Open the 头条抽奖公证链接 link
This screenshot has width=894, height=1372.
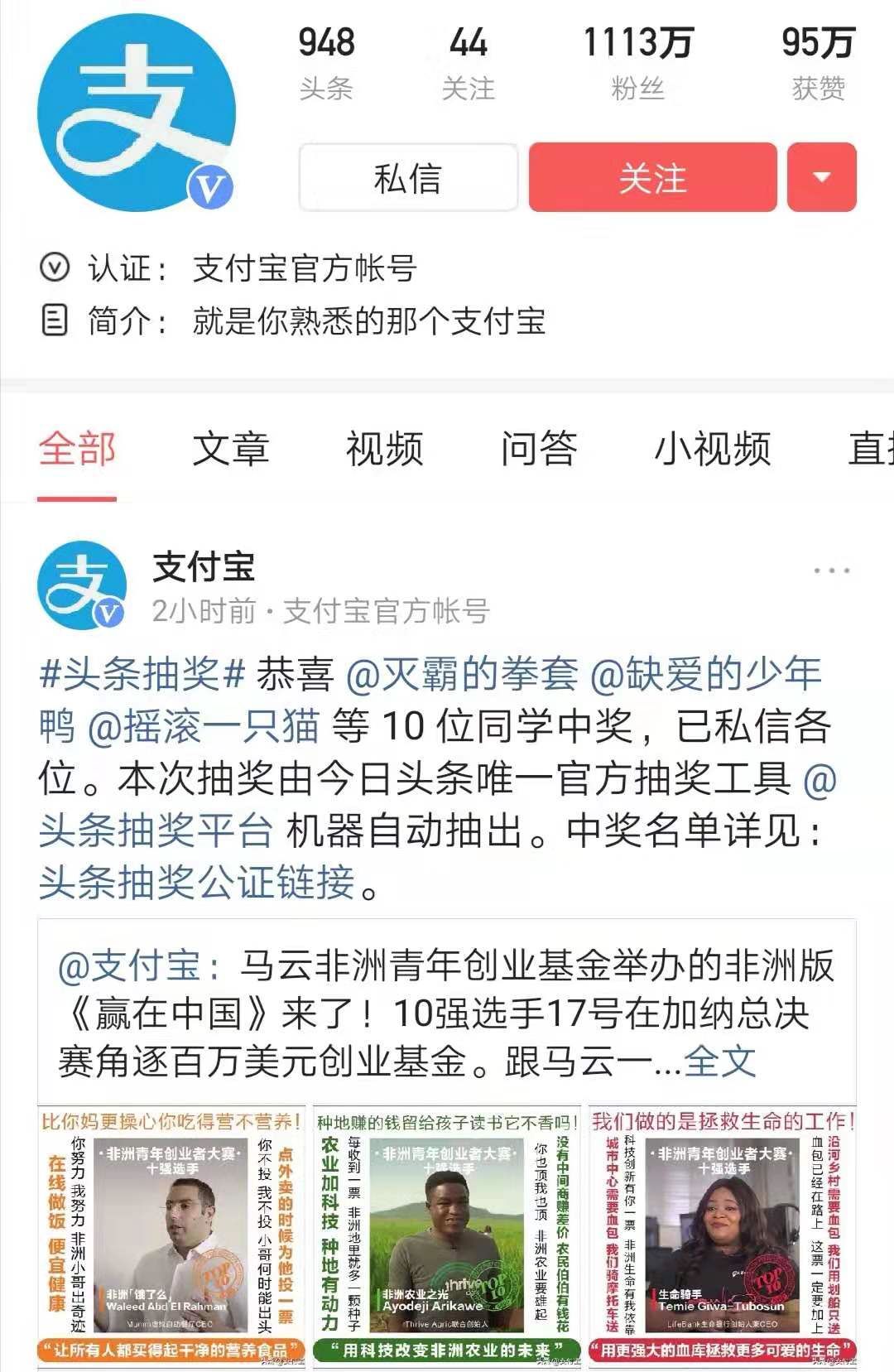coord(197,882)
